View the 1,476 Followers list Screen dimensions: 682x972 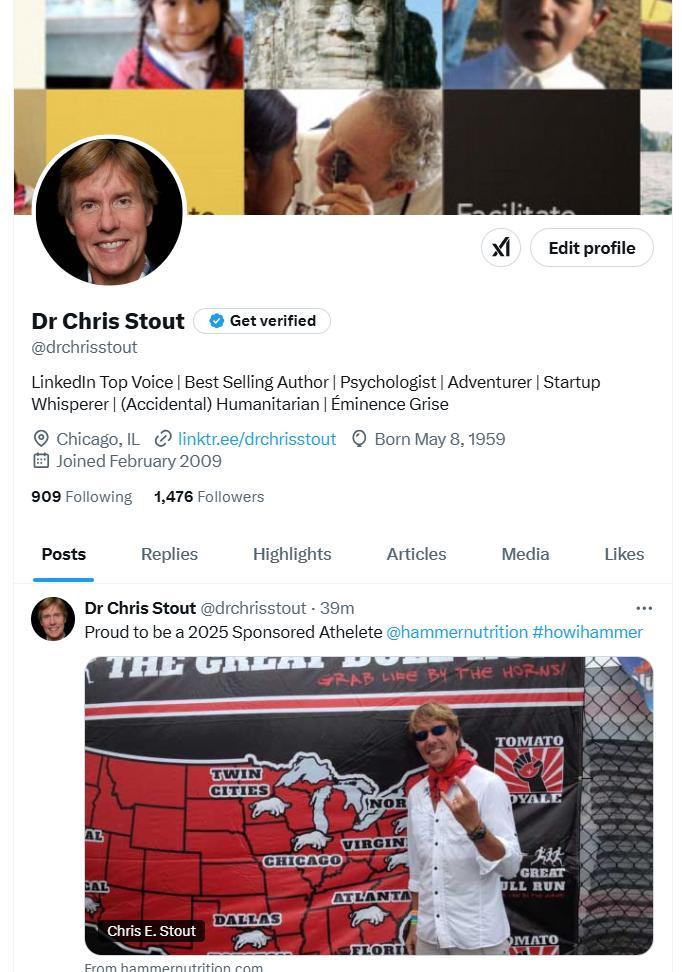[x=209, y=497]
